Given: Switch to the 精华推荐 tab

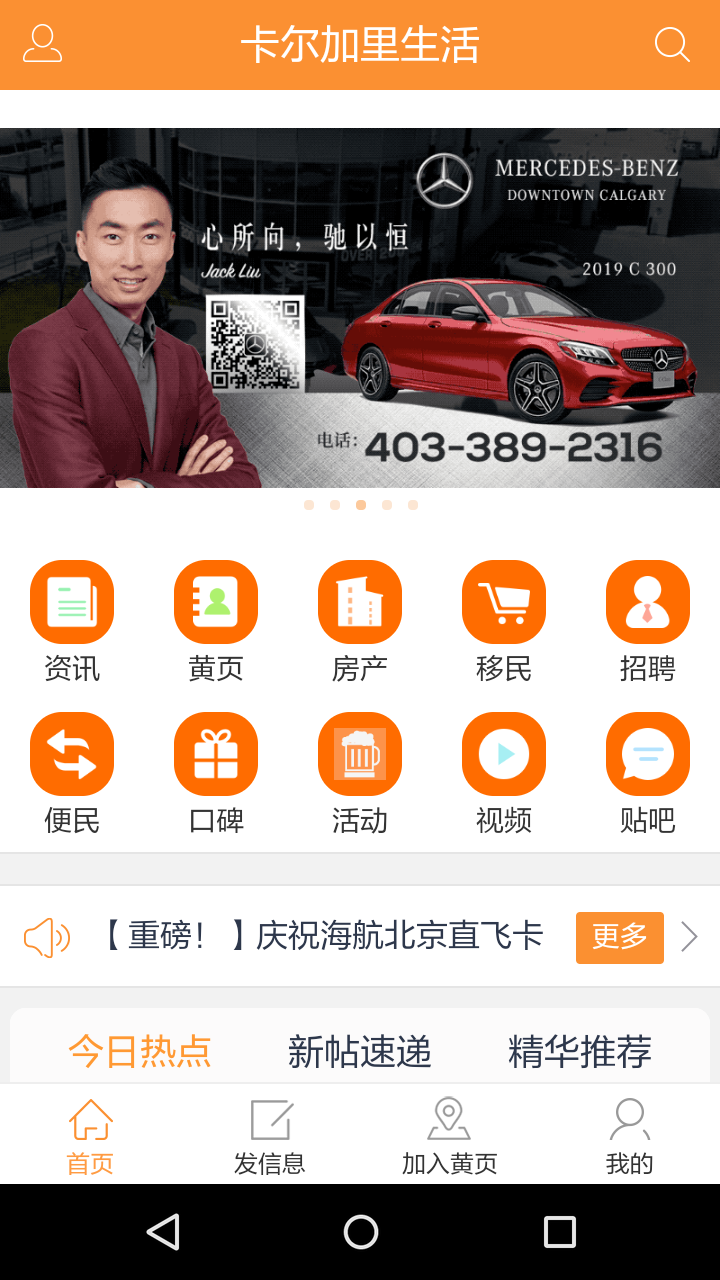Looking at the screenshot, I should (x=580, y=1051).
